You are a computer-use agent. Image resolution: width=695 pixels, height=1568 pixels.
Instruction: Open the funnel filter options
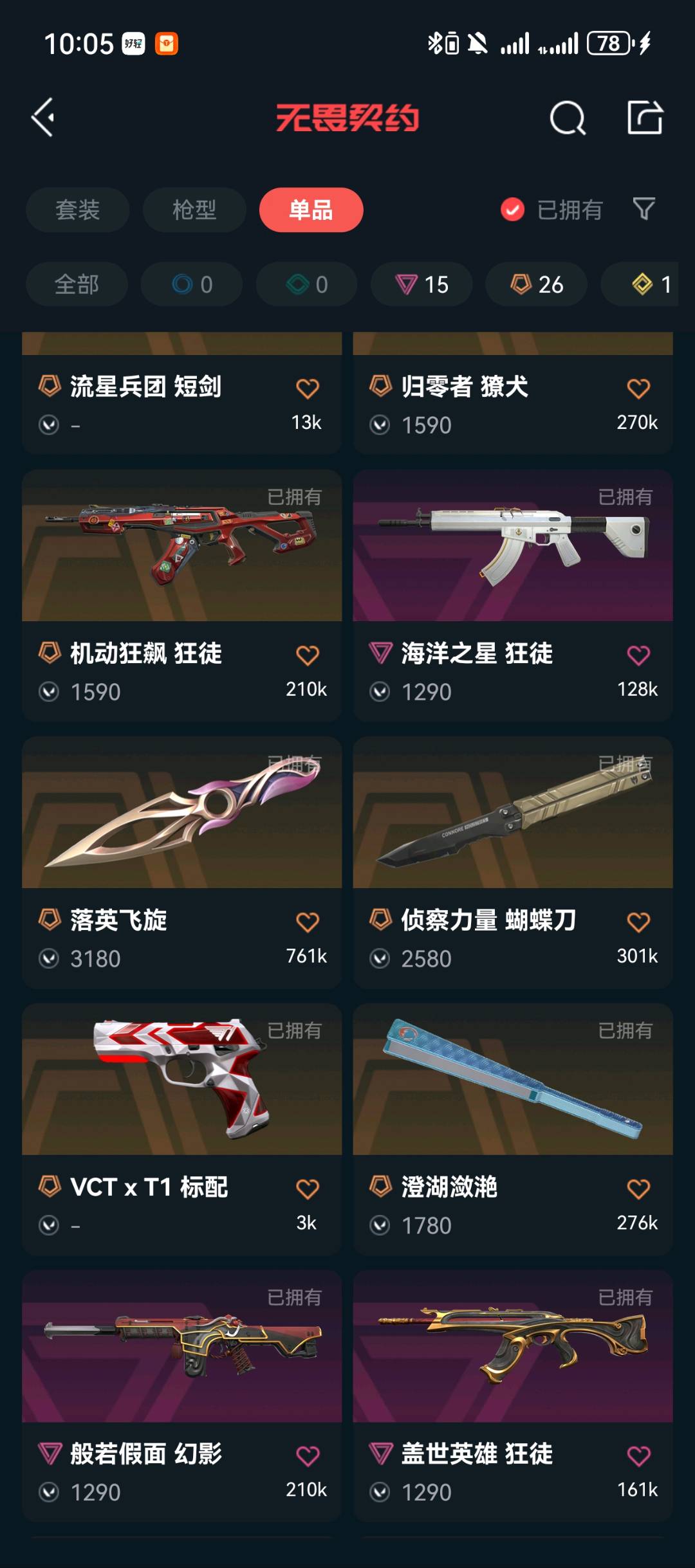click(x=644, y=209)
